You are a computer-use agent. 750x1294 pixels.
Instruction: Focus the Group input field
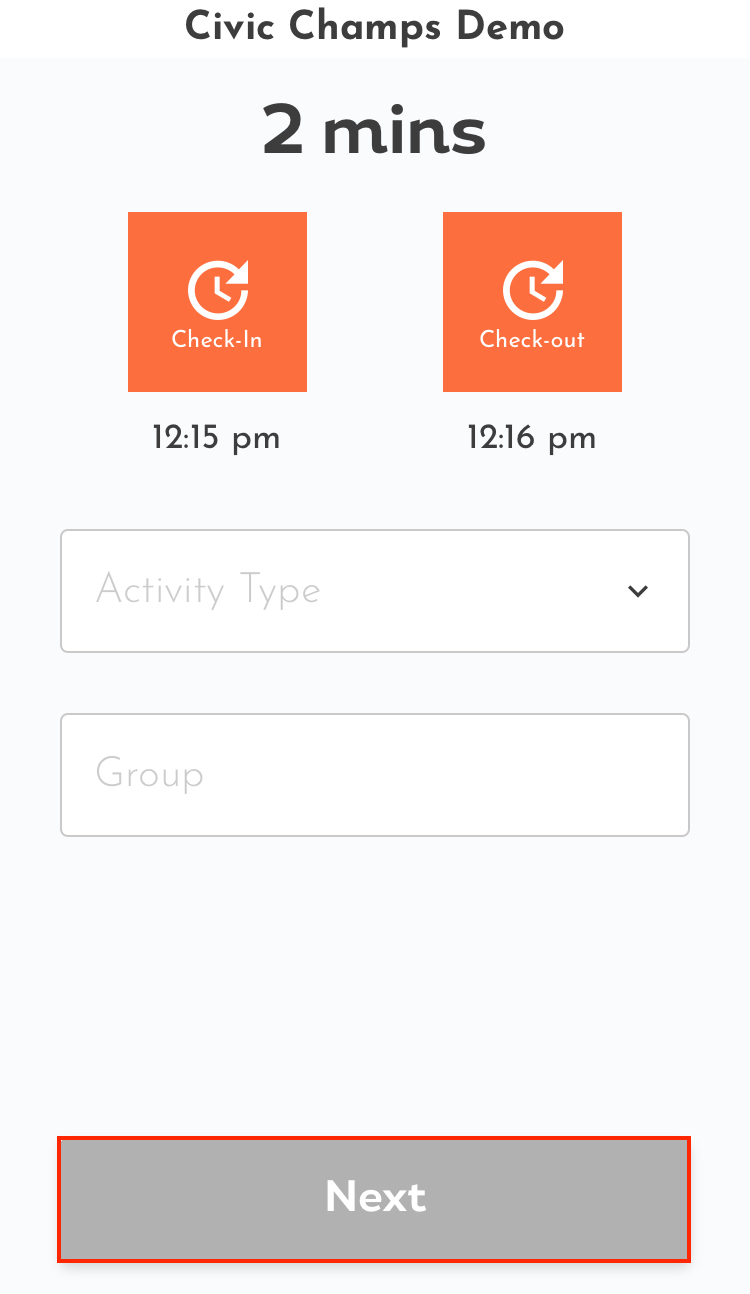(375, 775)
